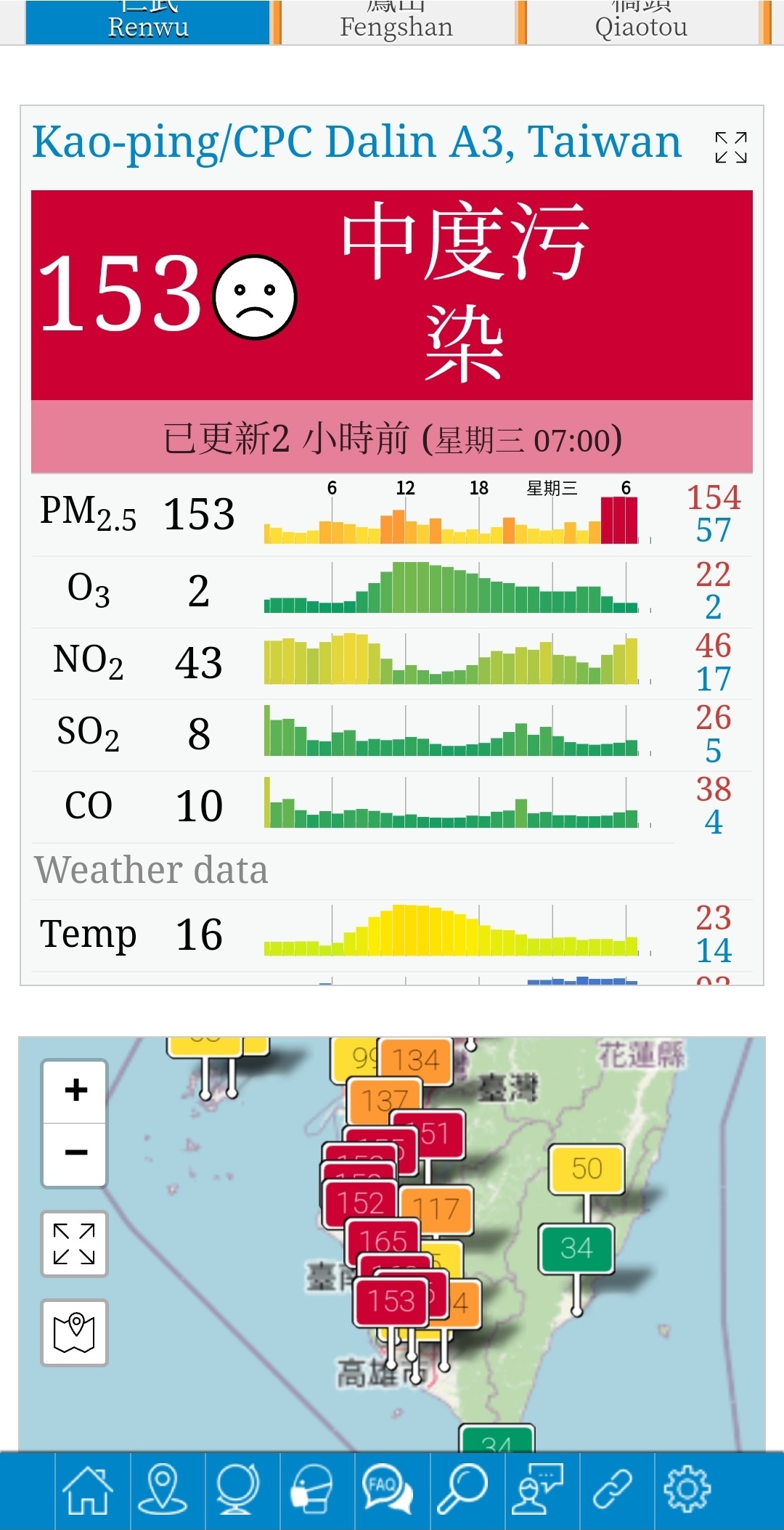
Task: Expand the Kao-ping station widget to fullscreen
Action: tap(730, 147)
